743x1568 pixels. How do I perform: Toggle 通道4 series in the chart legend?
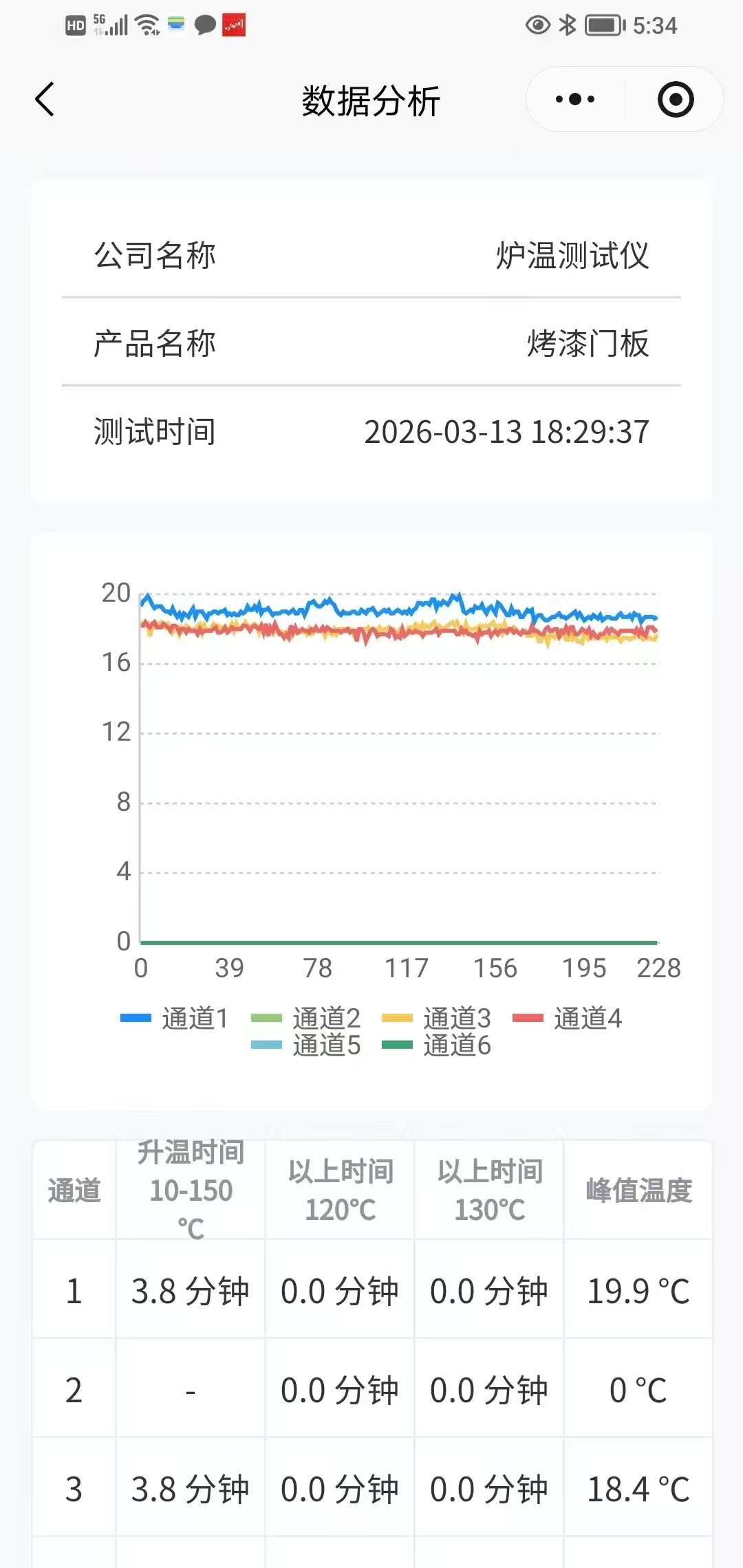pos(568,1019)
